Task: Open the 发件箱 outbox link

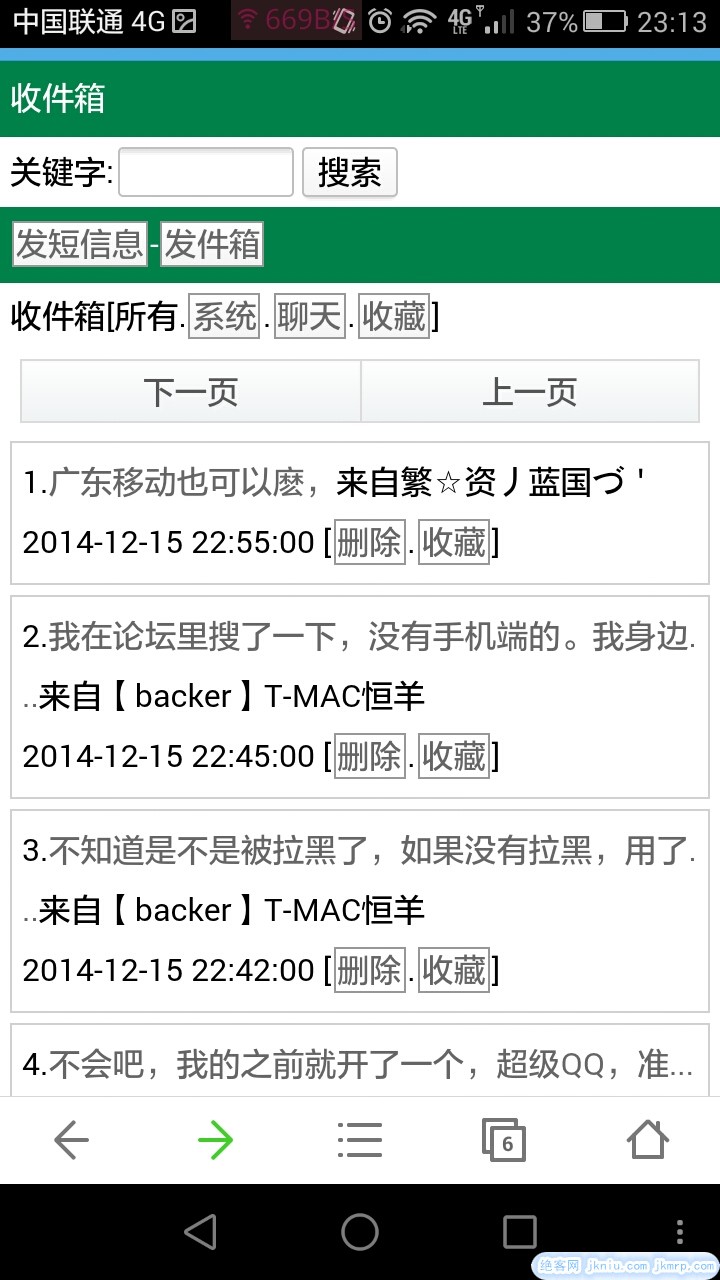Action: click(x=212, y=244)
